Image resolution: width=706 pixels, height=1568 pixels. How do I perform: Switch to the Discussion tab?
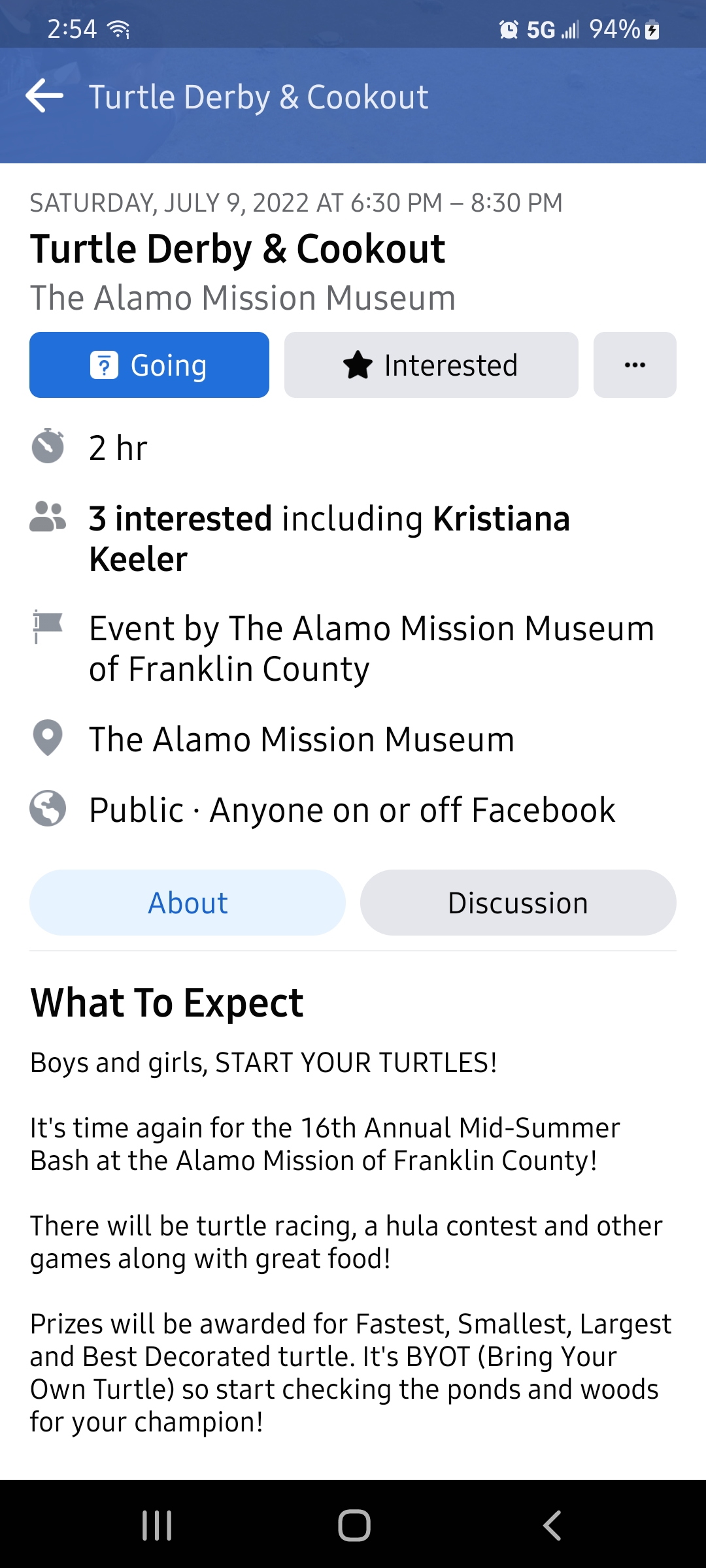[x=518, y=902]
